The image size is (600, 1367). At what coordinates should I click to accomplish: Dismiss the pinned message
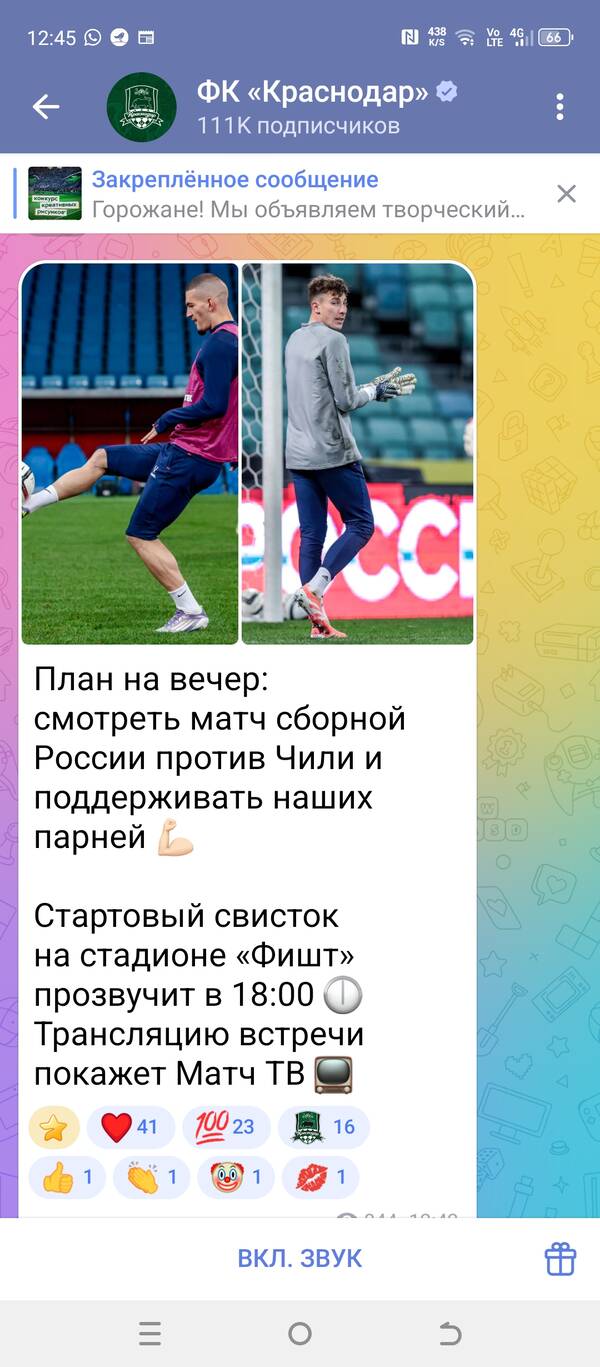566,194
